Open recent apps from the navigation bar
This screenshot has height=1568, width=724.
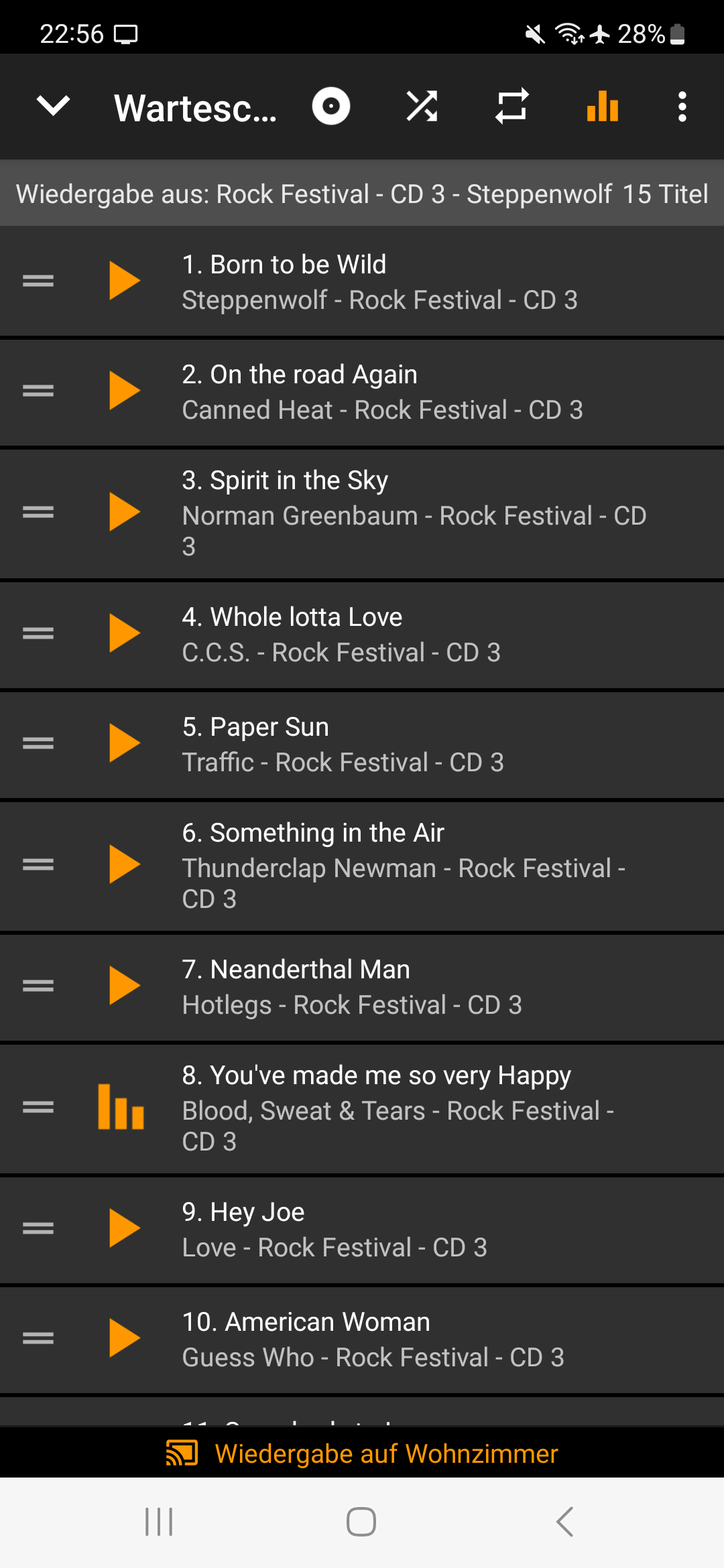[159, 1521]
